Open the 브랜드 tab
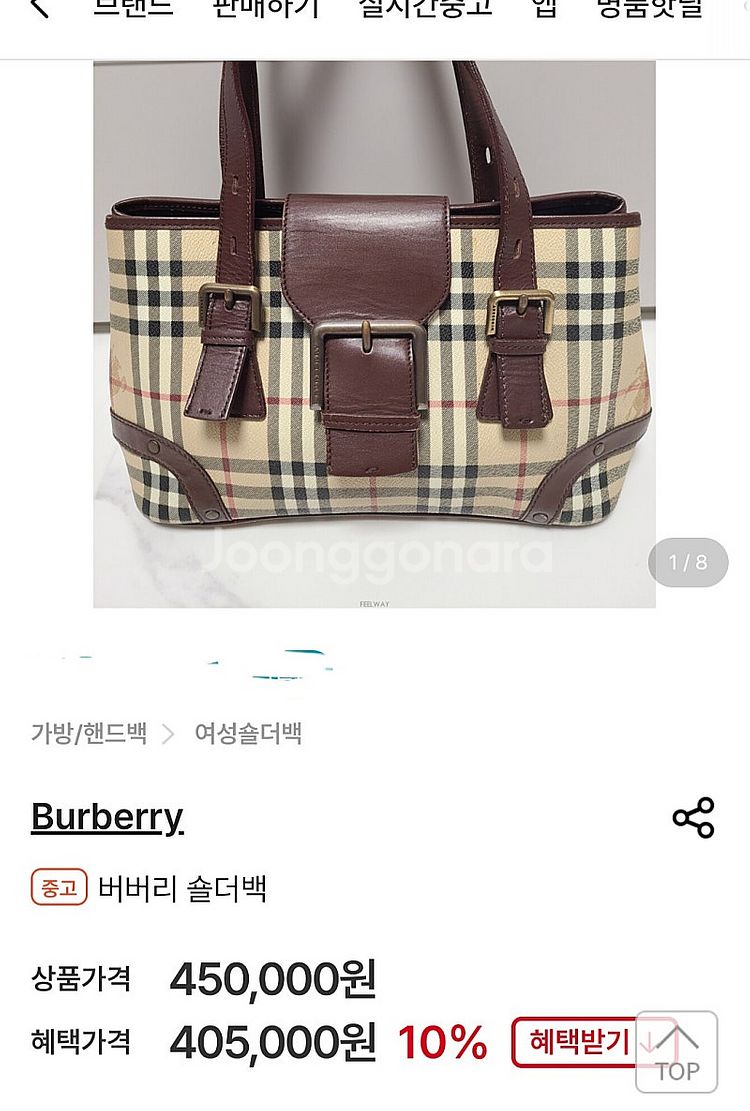Image resolution: width=750 pixels, height=1111 pixels. coord(133,10)
